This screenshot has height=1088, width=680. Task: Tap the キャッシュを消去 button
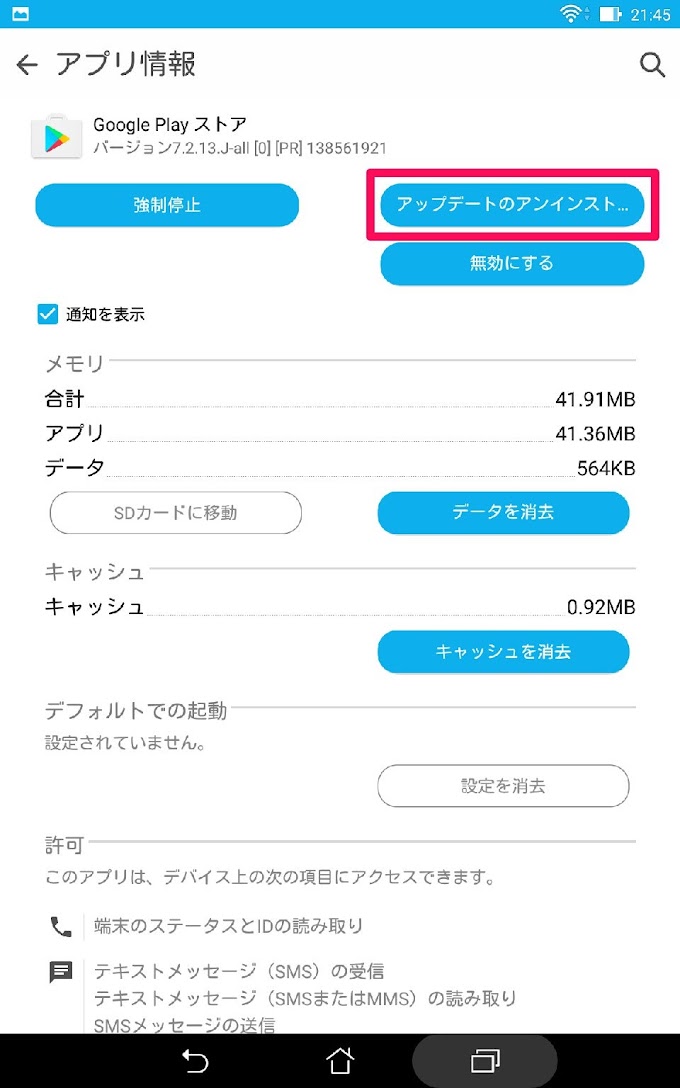(503, 652)
